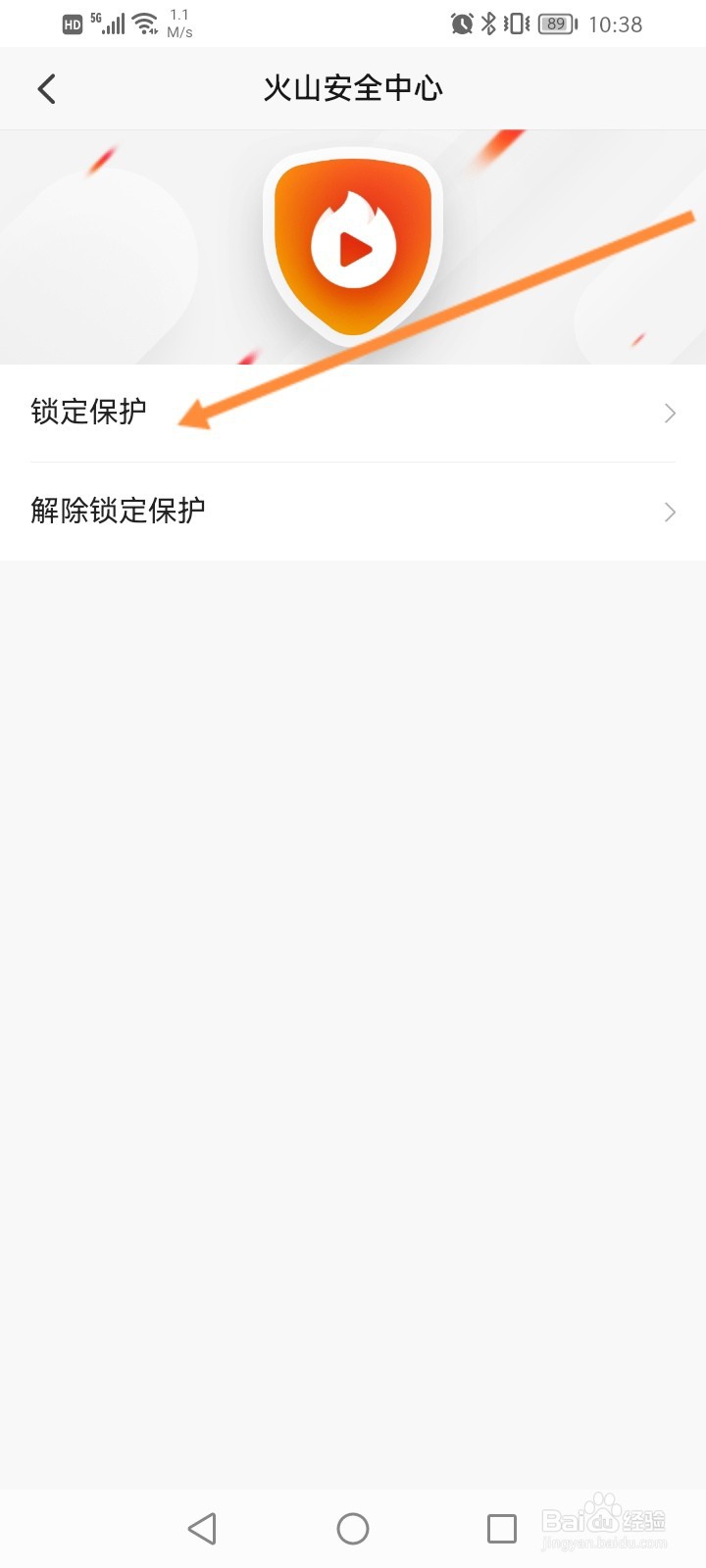Image resolution: width=706 pixels, height=1568 pixels.
Task: Select the 火山安全中心 title bar
Action: (353, 88)
